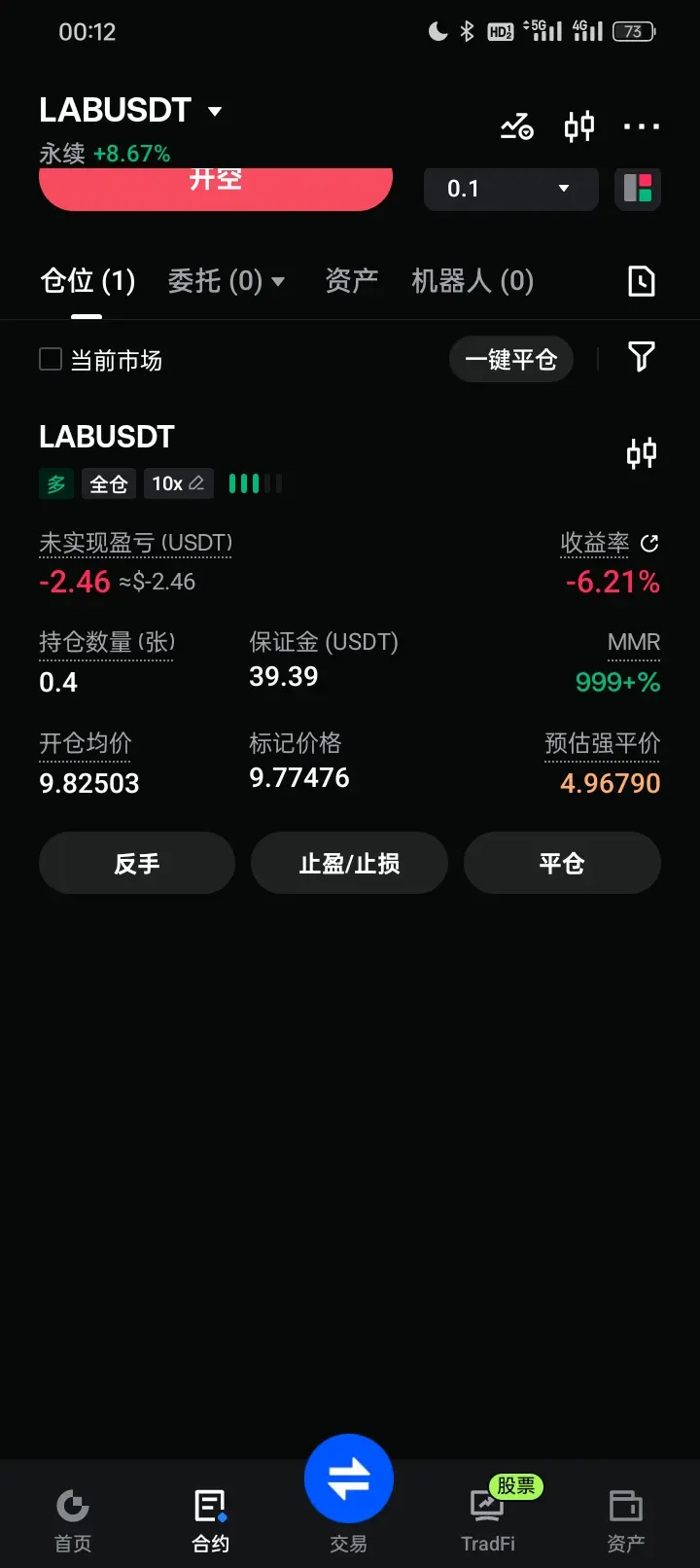Open the three-dot overflow menu
The image size is (700, 1568).
[x=642, y=126]
